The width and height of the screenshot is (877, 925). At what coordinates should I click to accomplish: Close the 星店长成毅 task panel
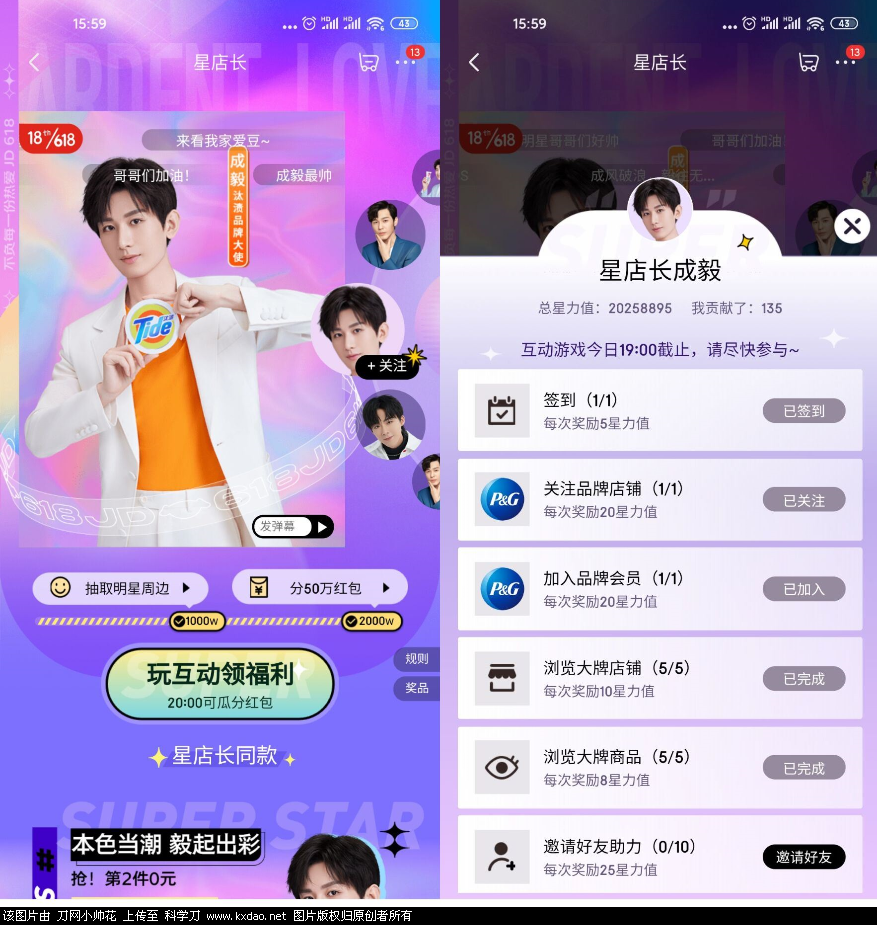pos(852,227)
